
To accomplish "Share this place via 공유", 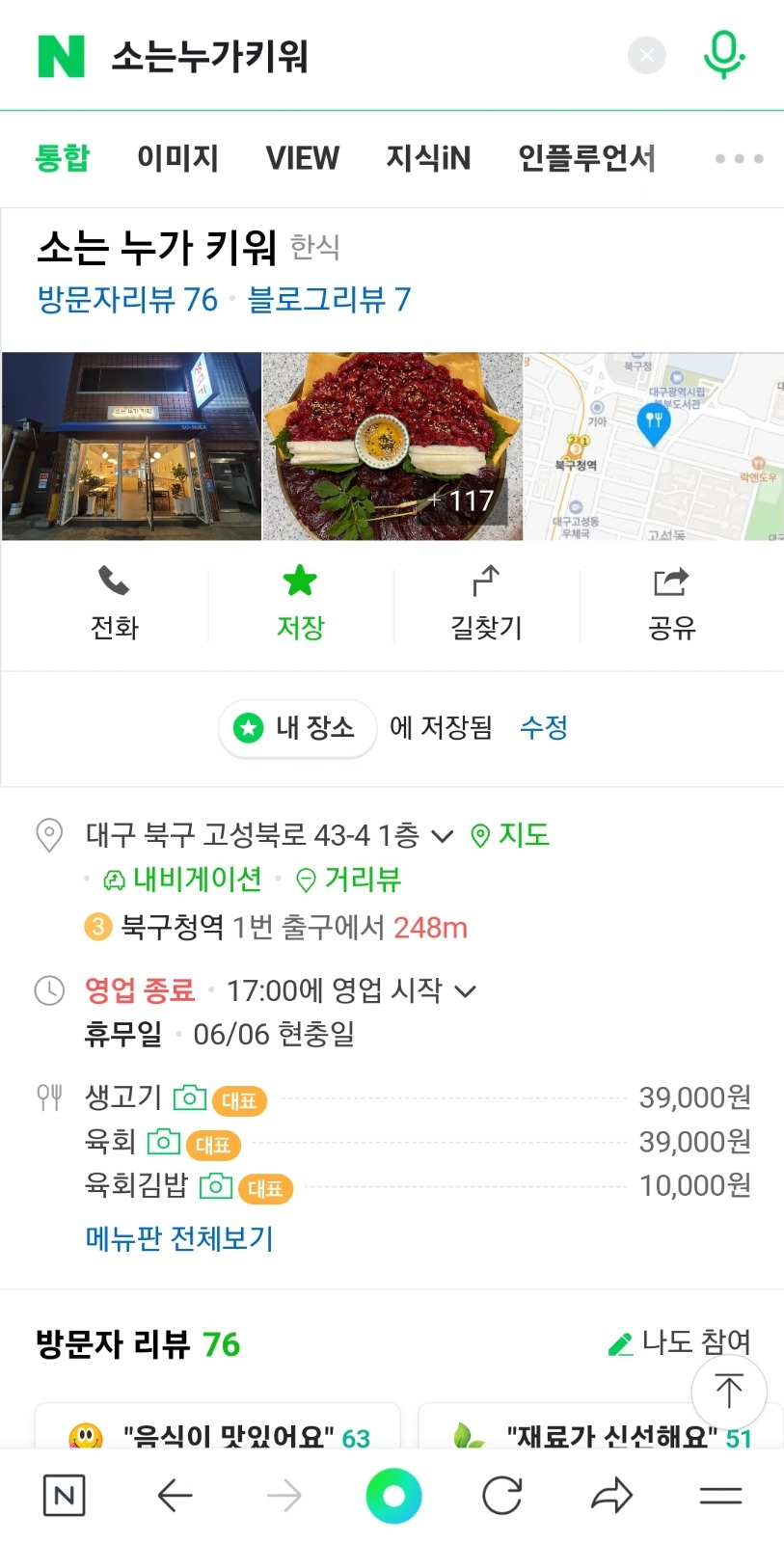I will coord(671,604).
